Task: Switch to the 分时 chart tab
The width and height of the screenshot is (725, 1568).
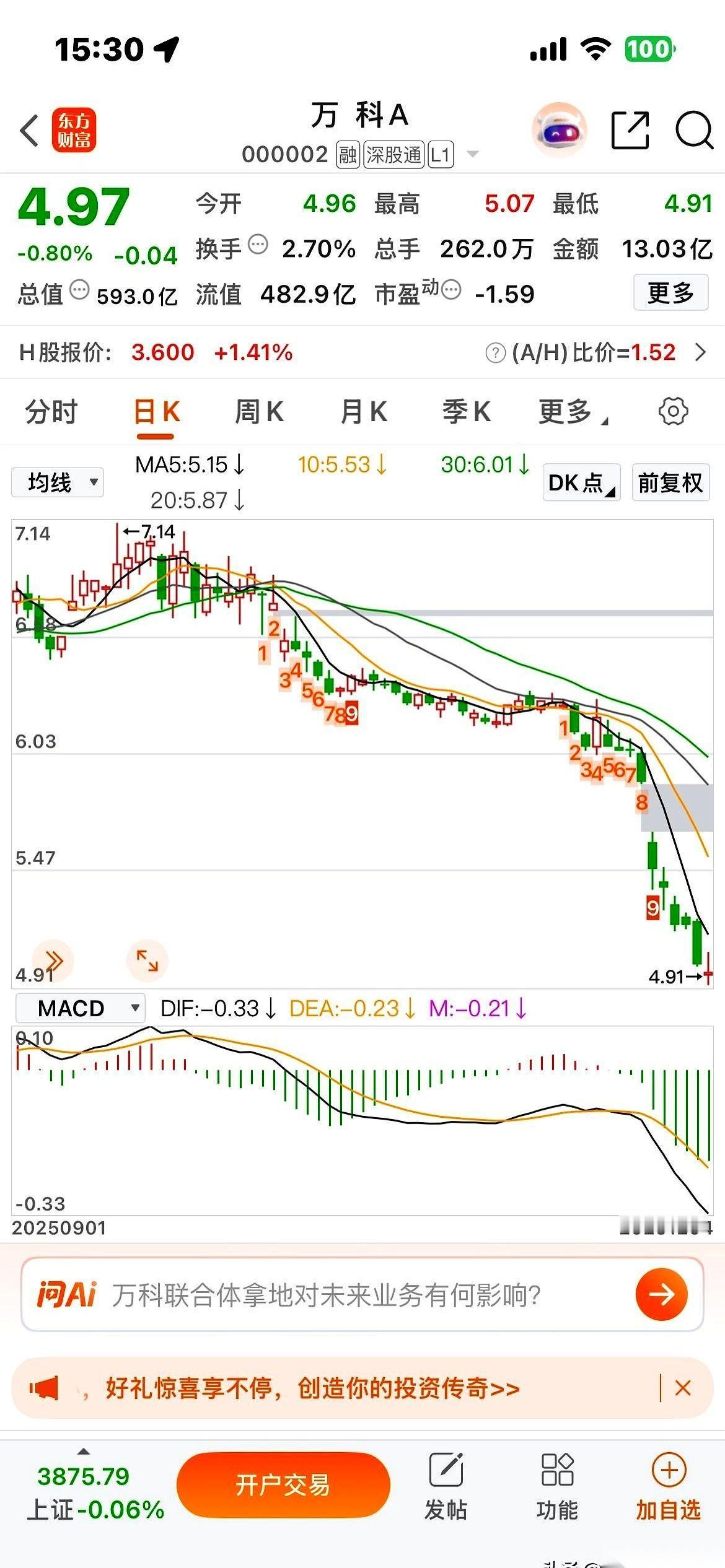Action: click(x=51, y=412)
